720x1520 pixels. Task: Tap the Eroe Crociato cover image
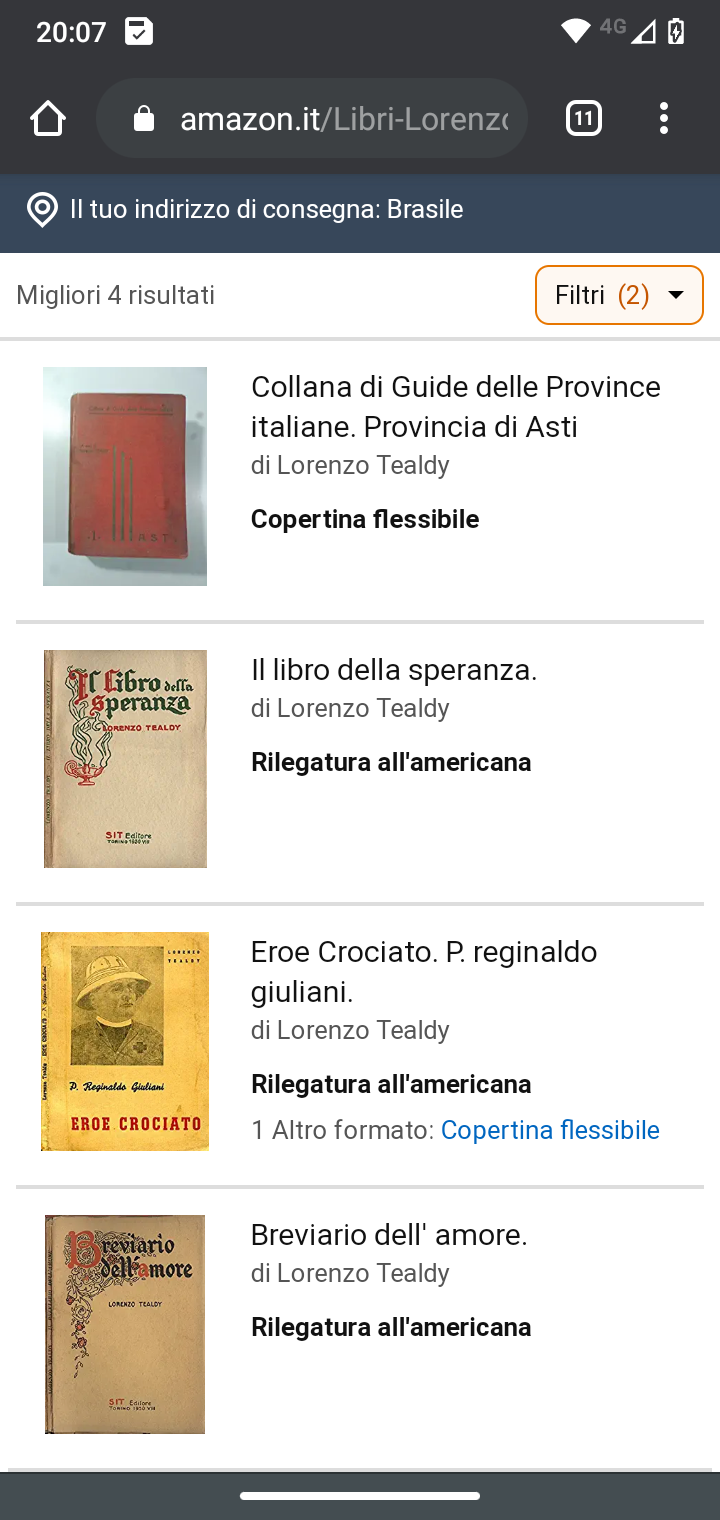[125, 1041]
